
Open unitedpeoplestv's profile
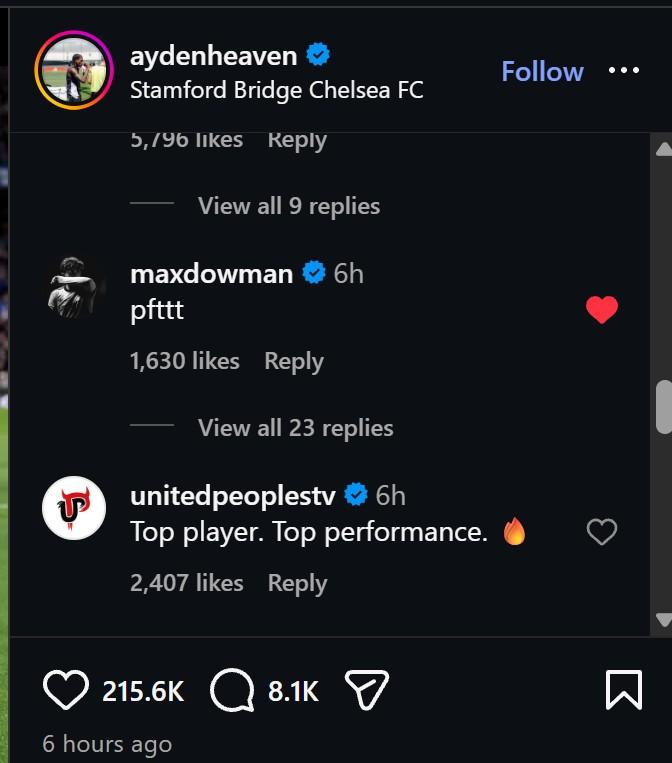pyautogui.click(x=237, y=495)
